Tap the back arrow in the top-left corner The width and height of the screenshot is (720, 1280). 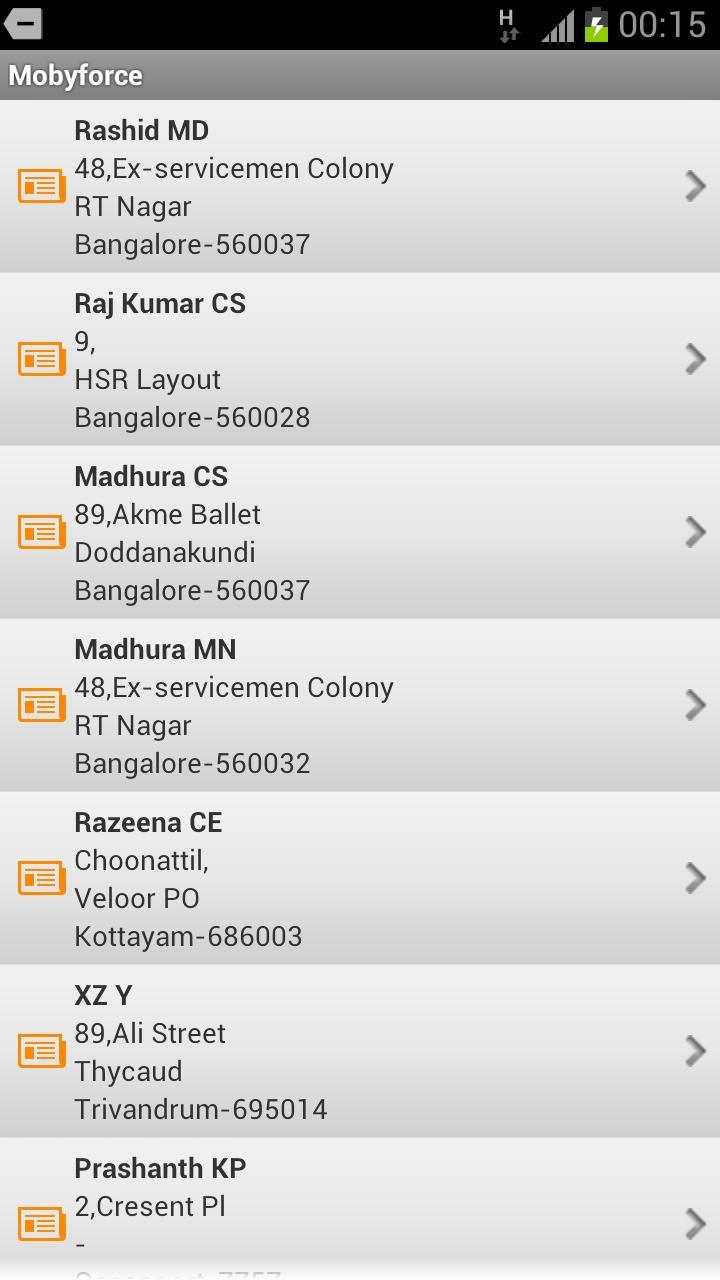point(23,23)
